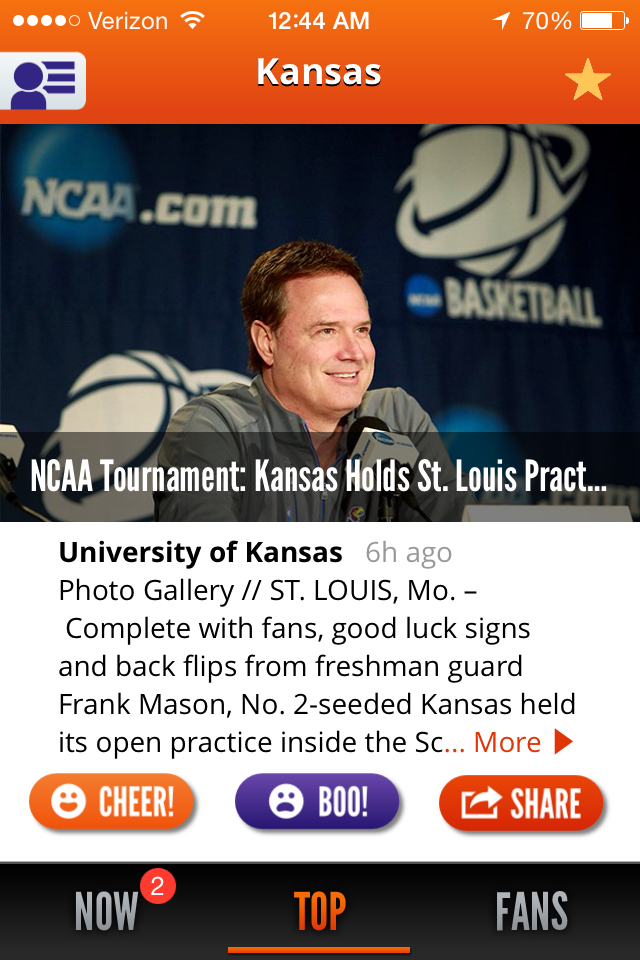Image resolution: width=640 pixels, height=960 pixels.
Task: Switch to the Fans tab
Action: [531, 912]
